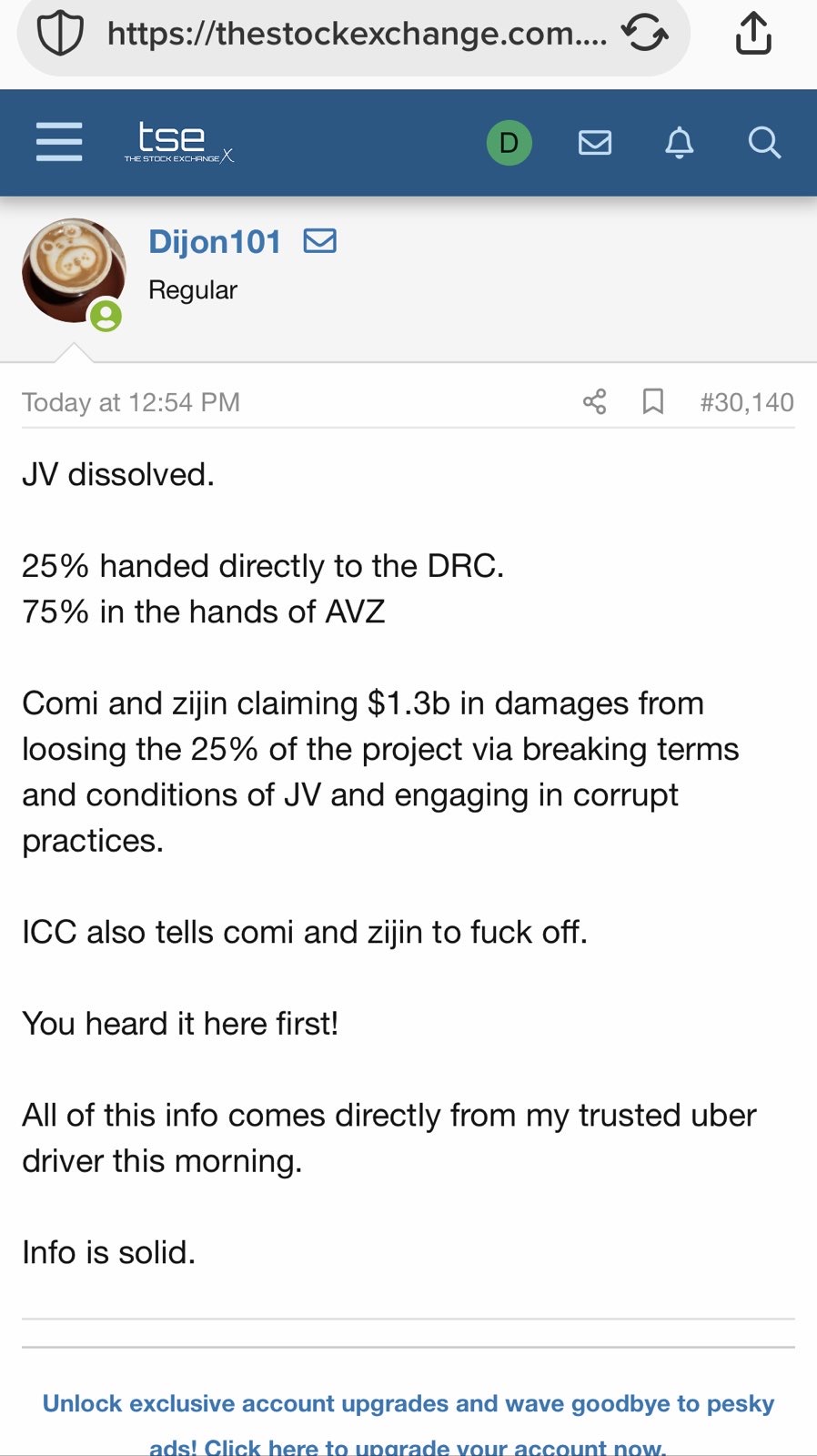View Dijon101's profile
Viewport: 817px width, 1456px height.
coord(215,242)
